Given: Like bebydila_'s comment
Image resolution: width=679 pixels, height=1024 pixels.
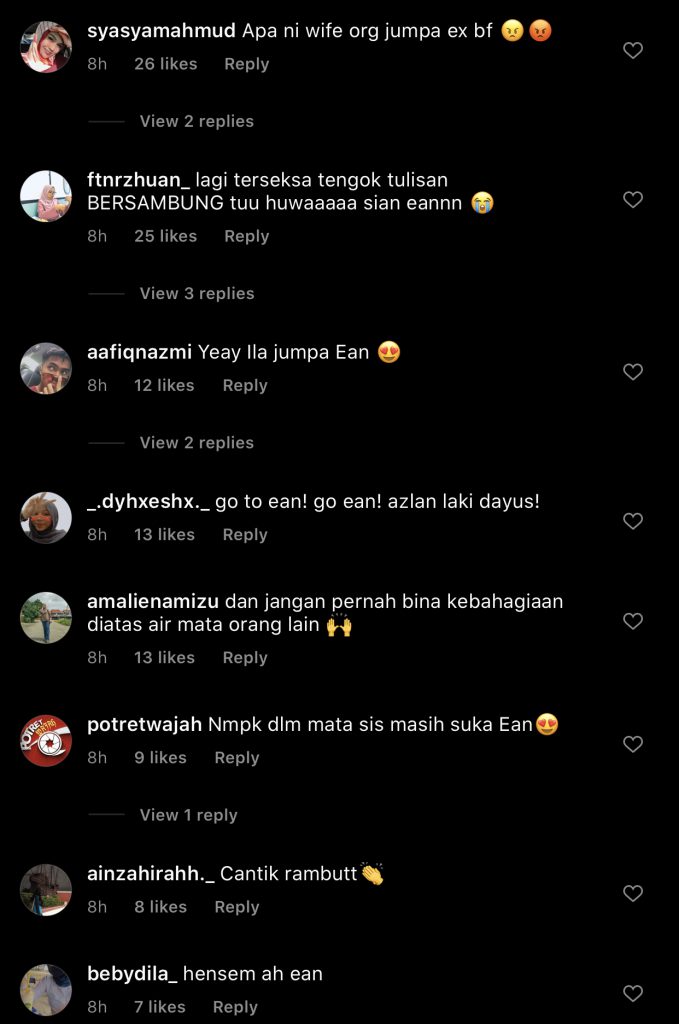Looking at the screenshot, I should pos(633,993).
